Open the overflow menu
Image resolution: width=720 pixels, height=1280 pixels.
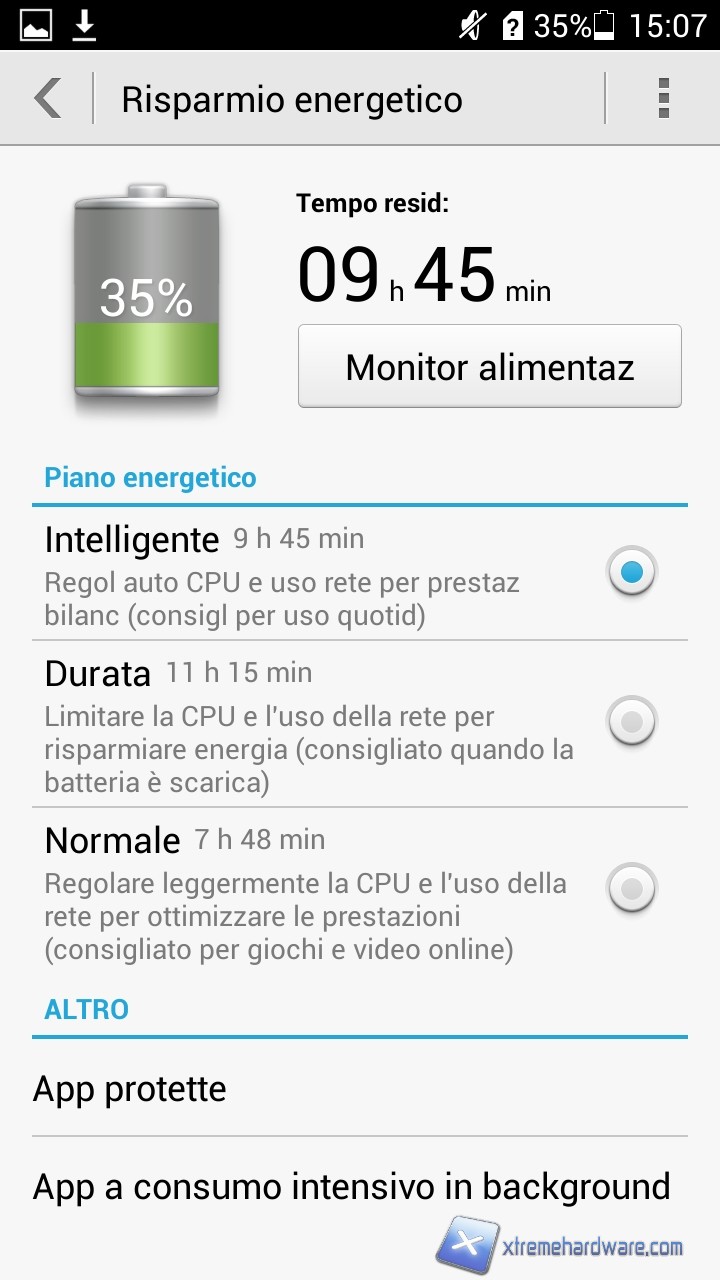663,99
